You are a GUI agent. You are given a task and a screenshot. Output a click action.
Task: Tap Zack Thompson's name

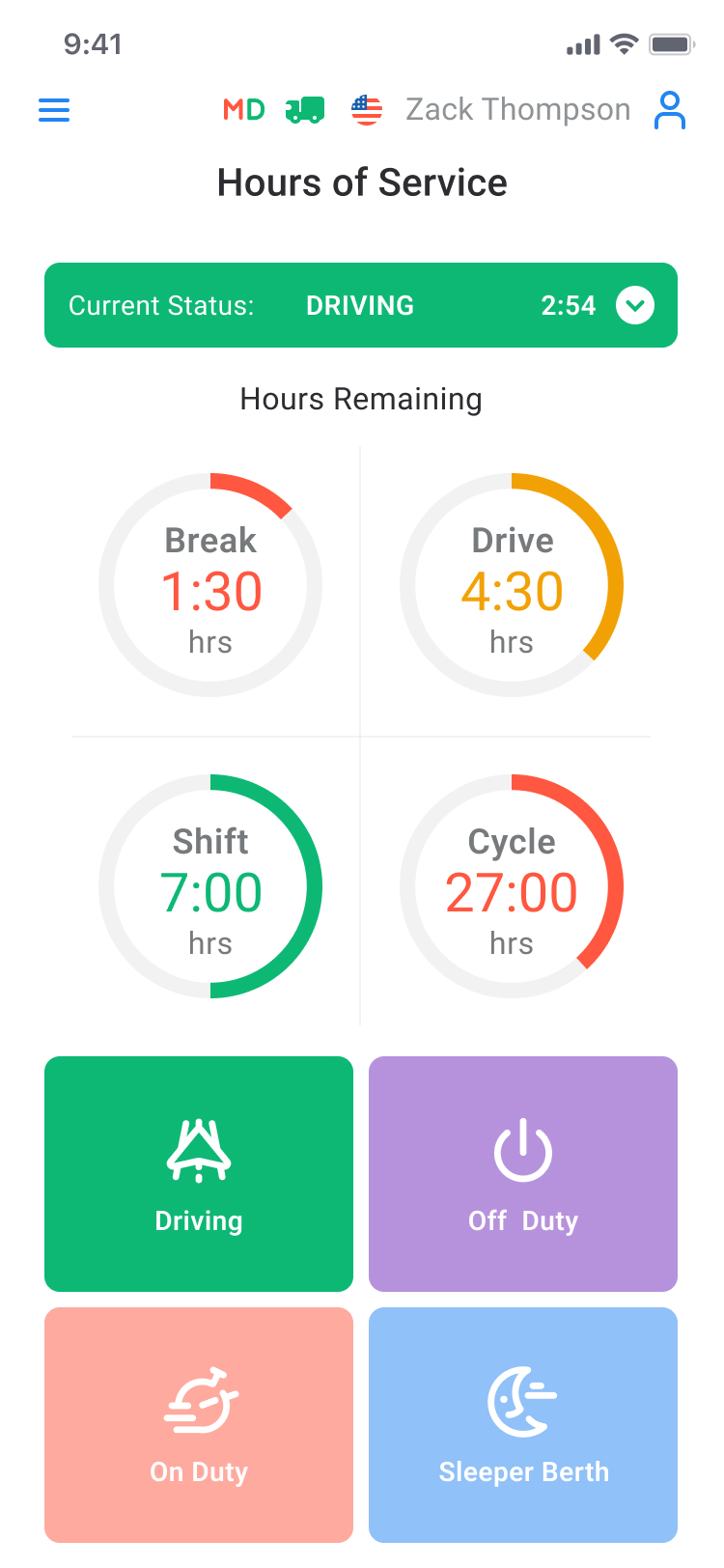coord(517,110)
